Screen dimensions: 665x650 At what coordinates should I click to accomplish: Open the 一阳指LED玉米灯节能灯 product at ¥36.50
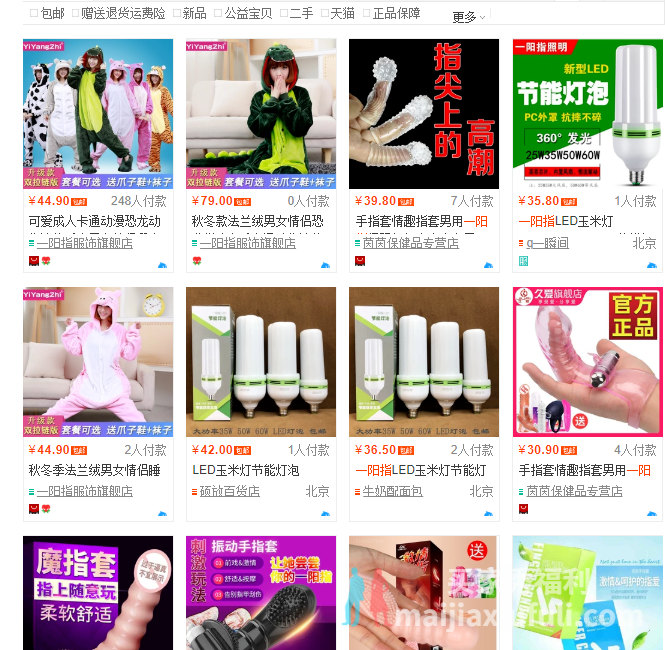pyautogui.click(x=420, y=470)
